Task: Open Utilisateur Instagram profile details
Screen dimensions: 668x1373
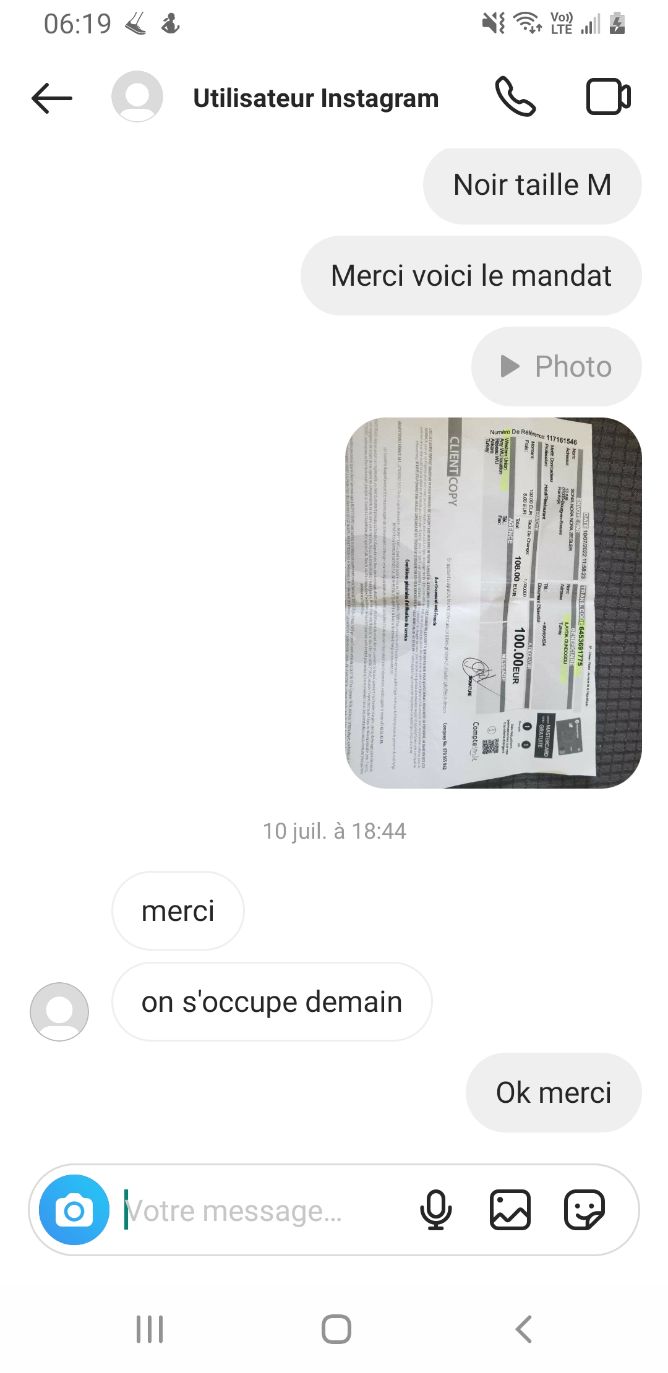Action: 315,99
